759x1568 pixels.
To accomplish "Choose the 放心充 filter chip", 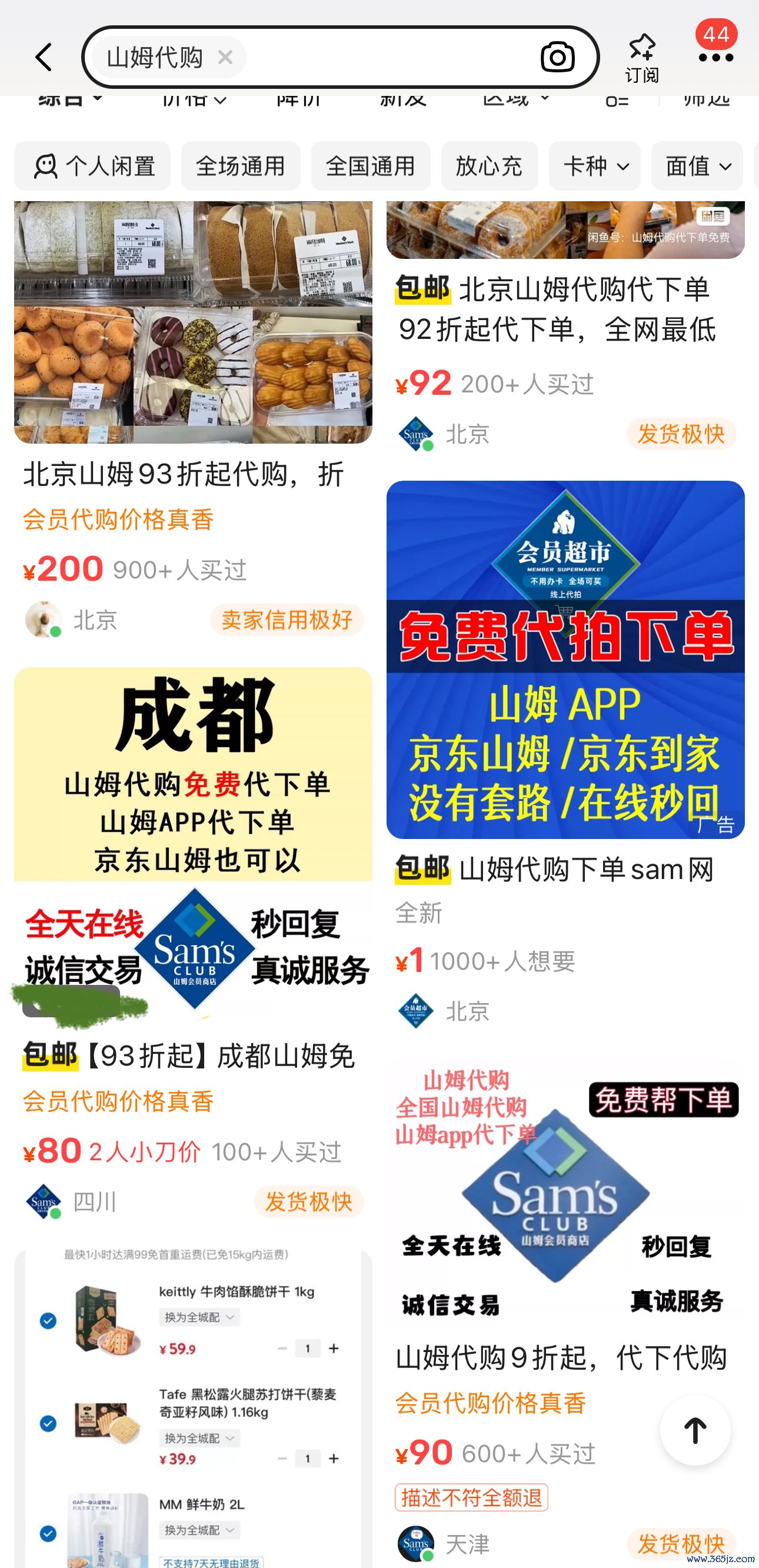I will (489, 166).
